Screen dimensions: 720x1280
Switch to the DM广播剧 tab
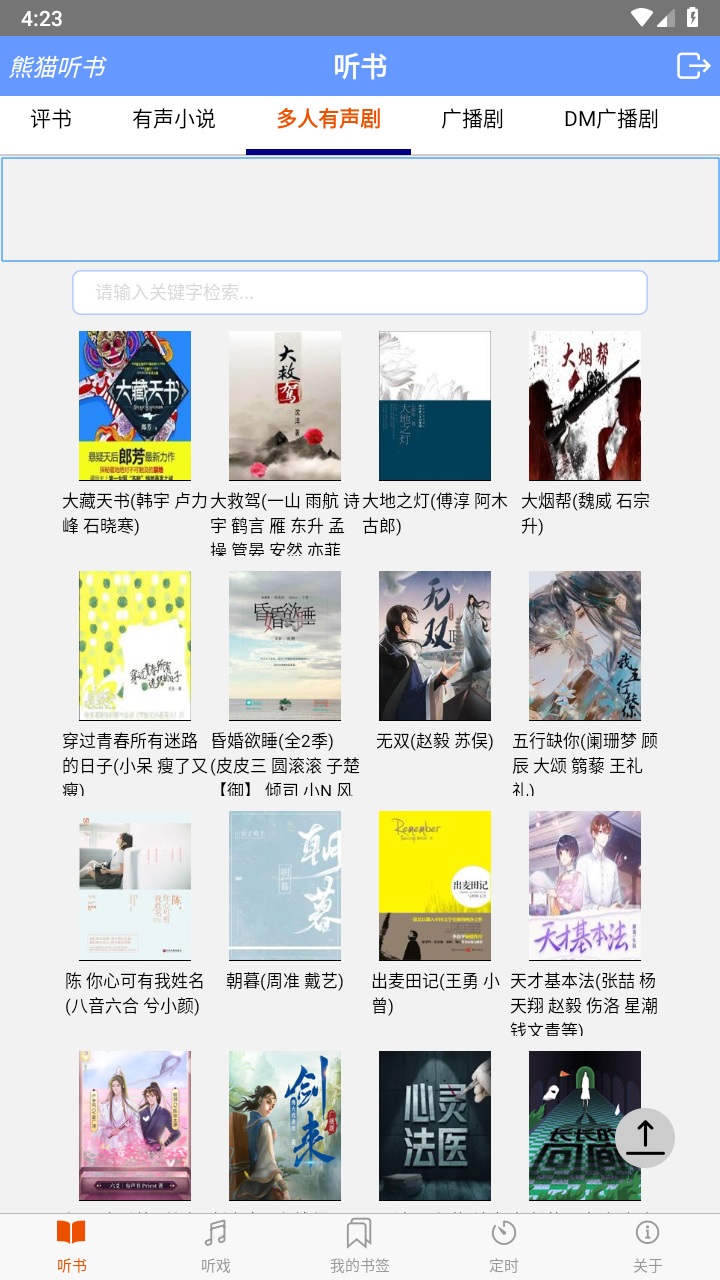point(616,119)
